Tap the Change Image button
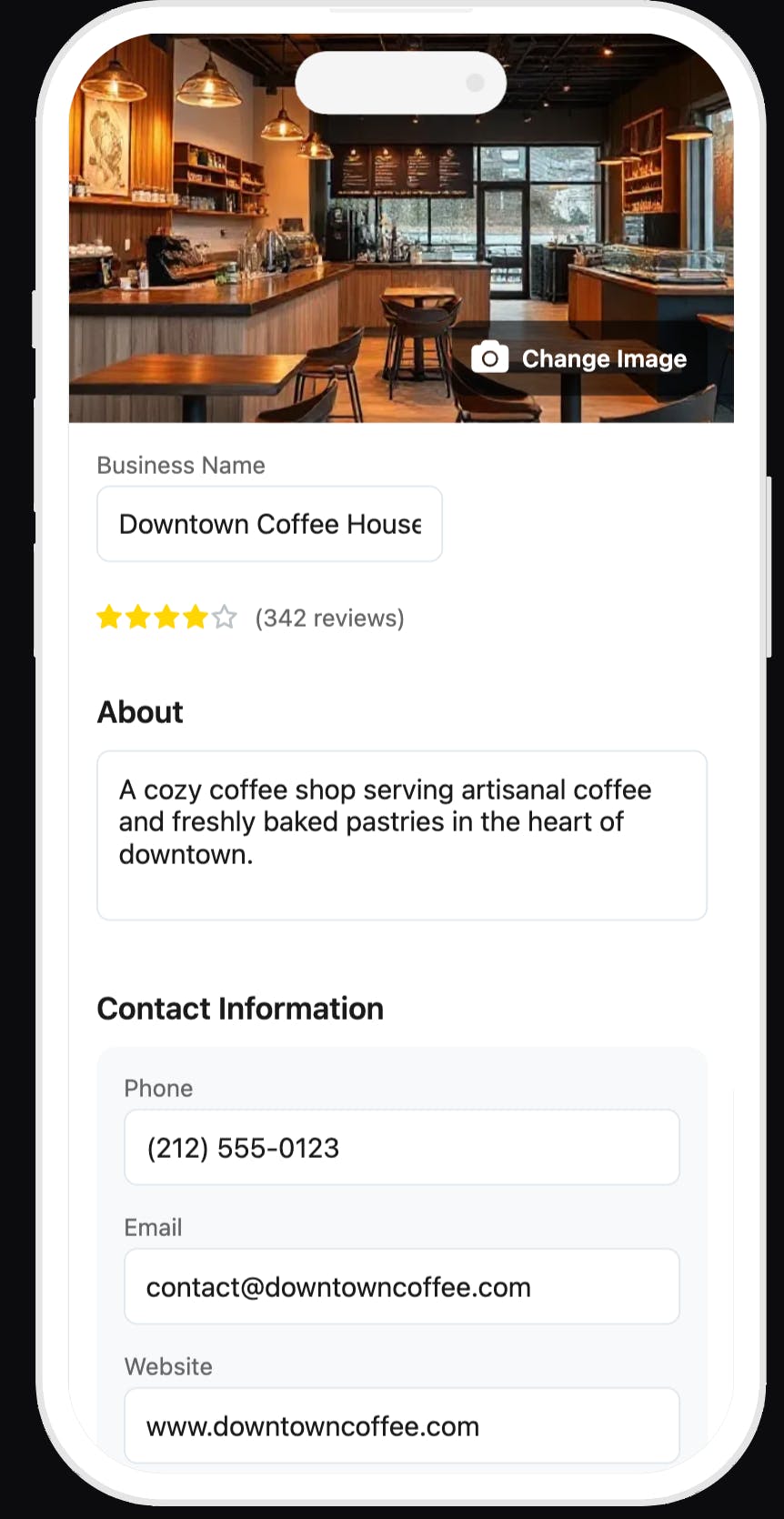Viewport: 784px width, 1519px height. click(x=580, y=358)
